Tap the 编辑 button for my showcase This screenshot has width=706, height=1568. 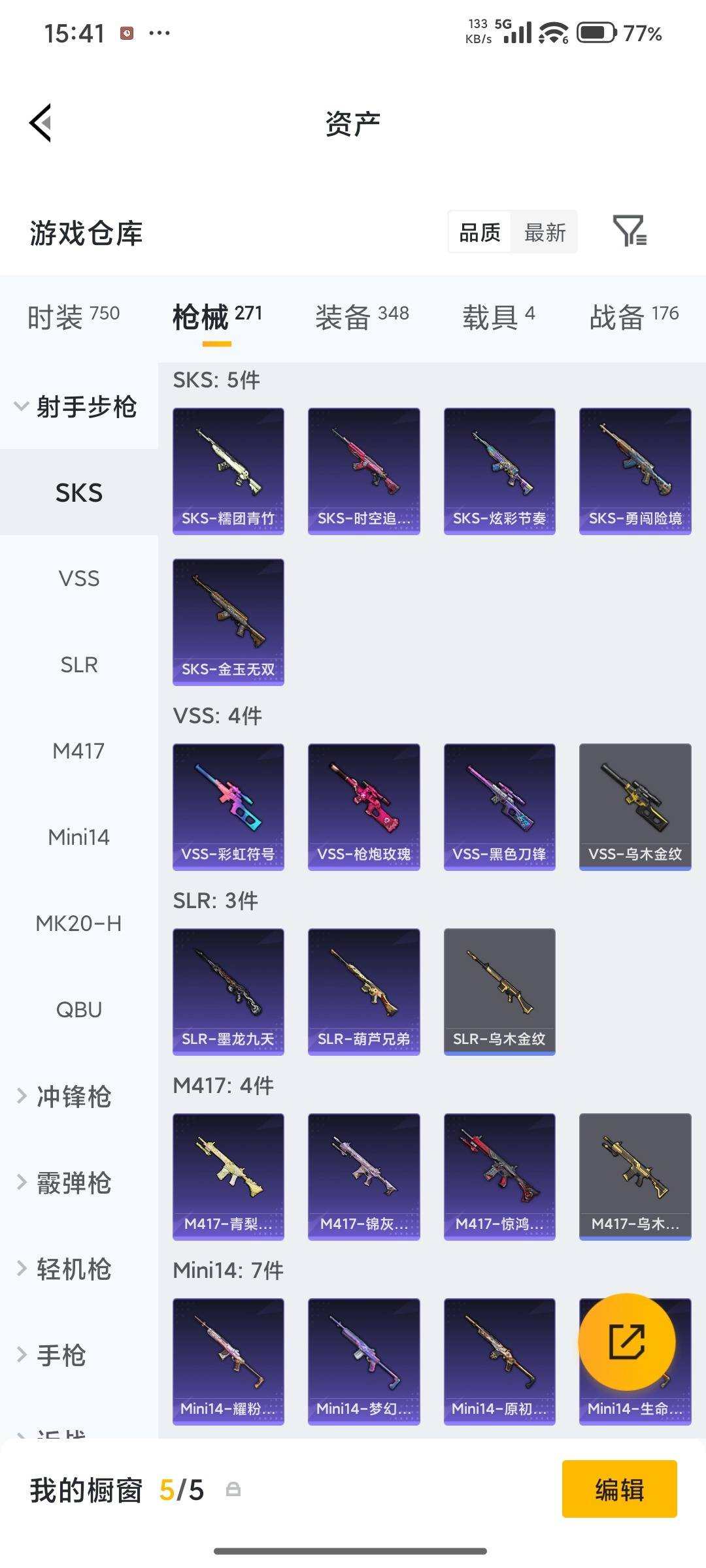point(619,1490)
